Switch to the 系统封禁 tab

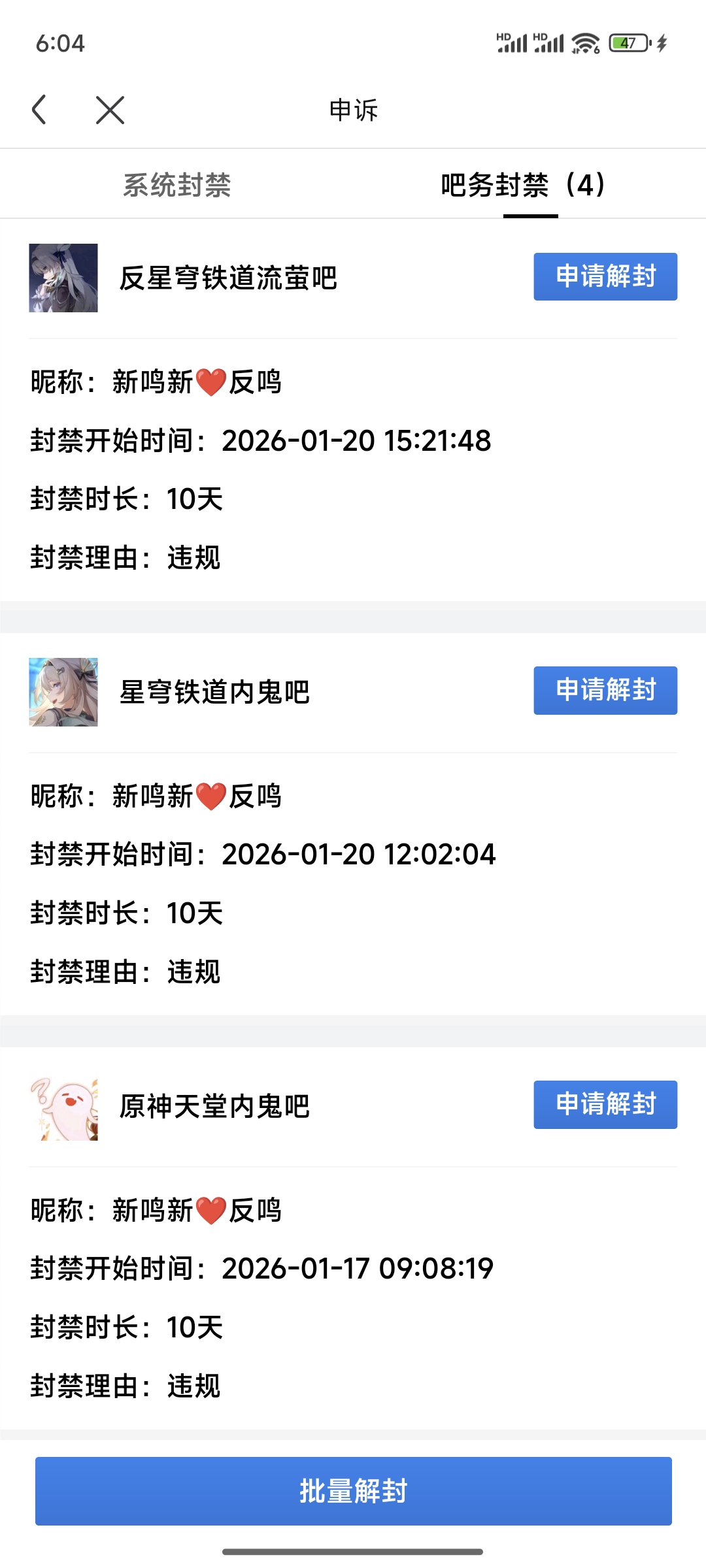click(176, 185)
